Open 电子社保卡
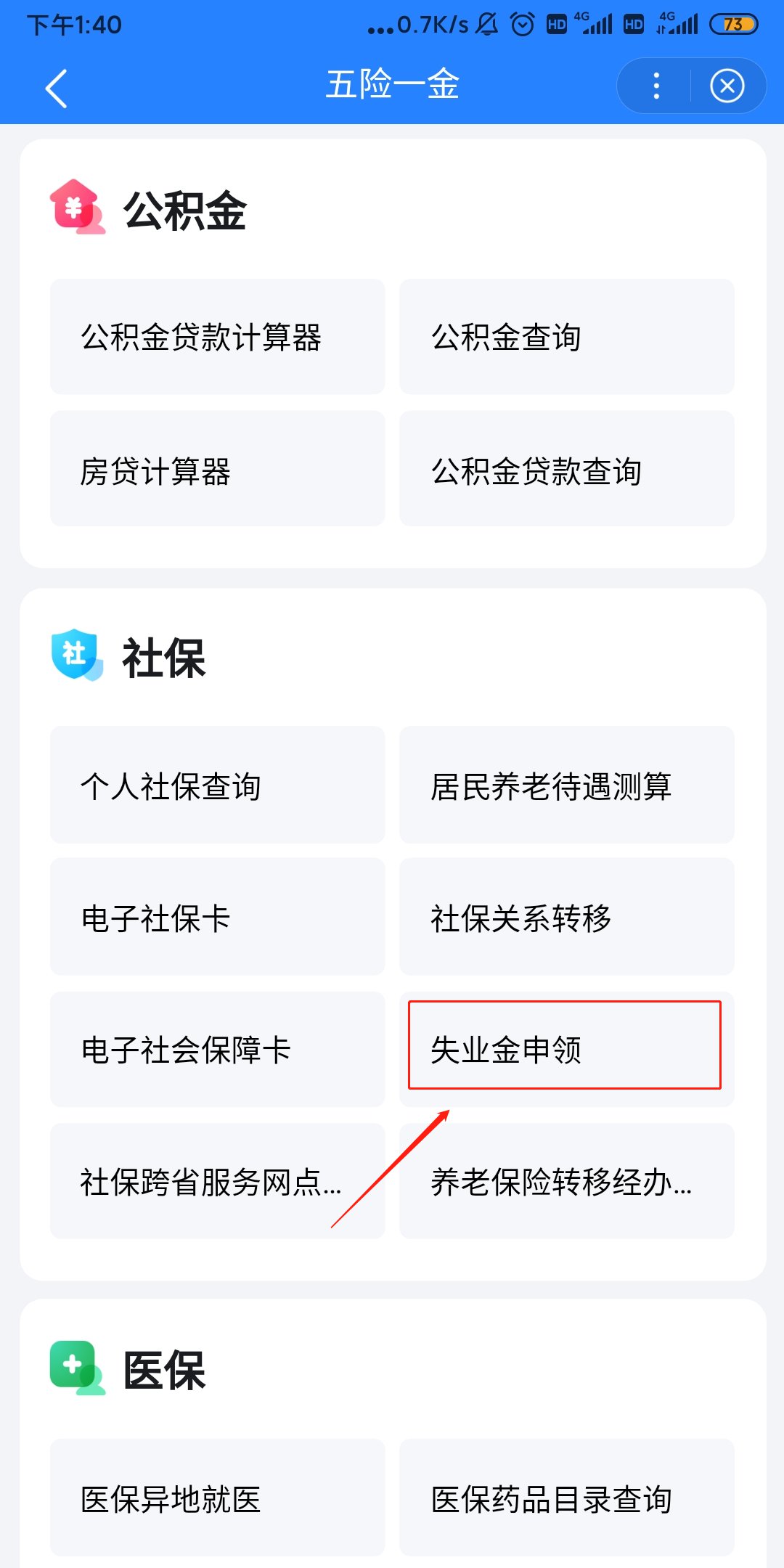Screen dimensions: 784x1568 pos(217,917)
